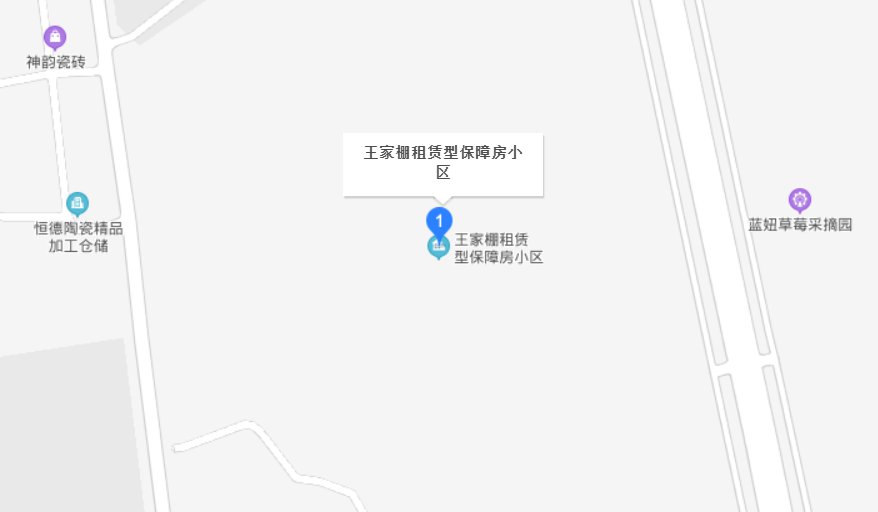
Task: Tap the blue marker numbered 1
Action: (x=439, y=220)
